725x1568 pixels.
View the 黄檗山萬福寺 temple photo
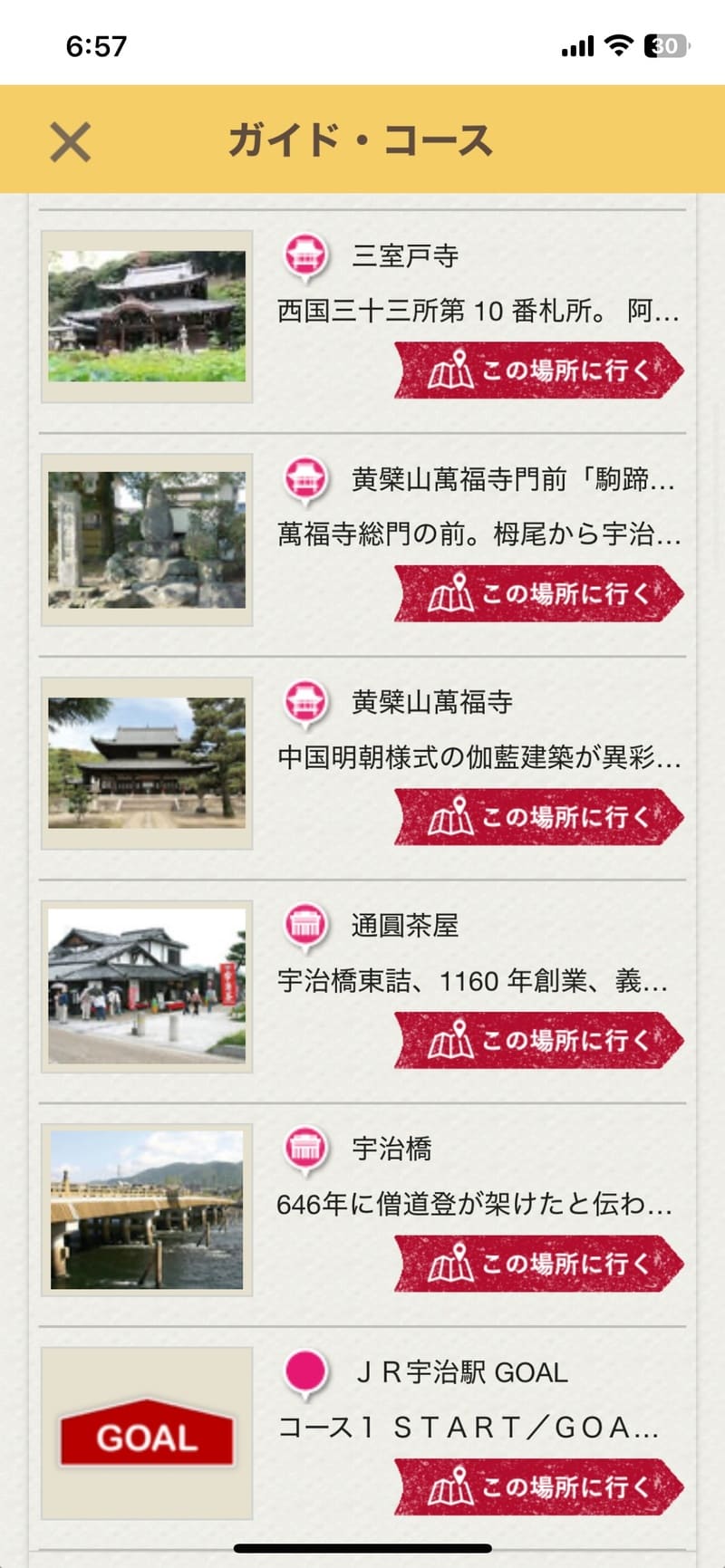147,763
